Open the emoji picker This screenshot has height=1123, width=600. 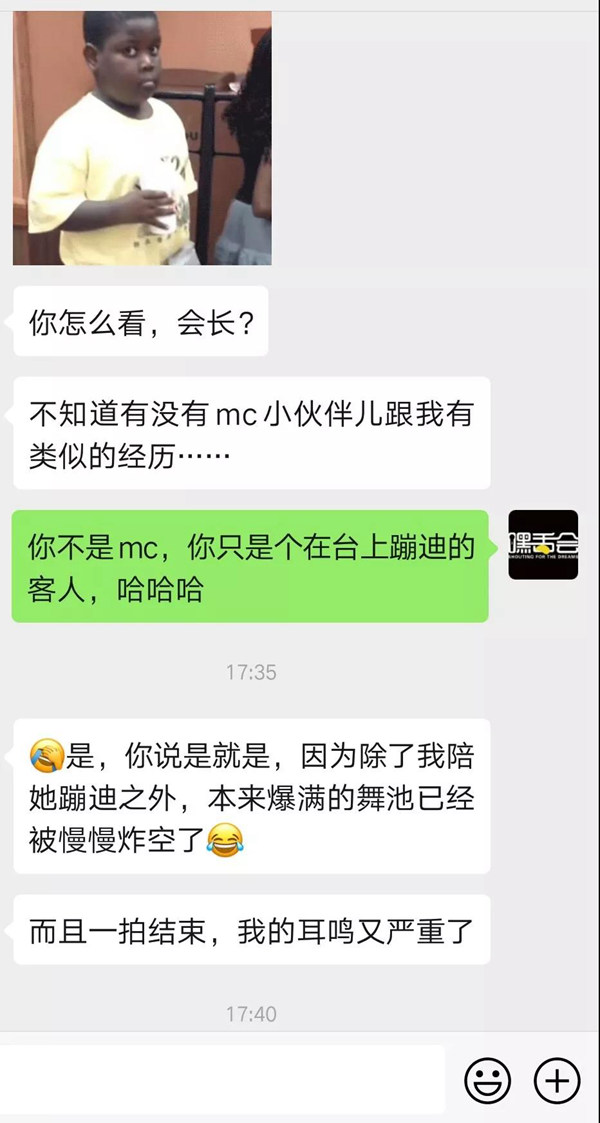pyautogui.click(x=488, y=1080)
